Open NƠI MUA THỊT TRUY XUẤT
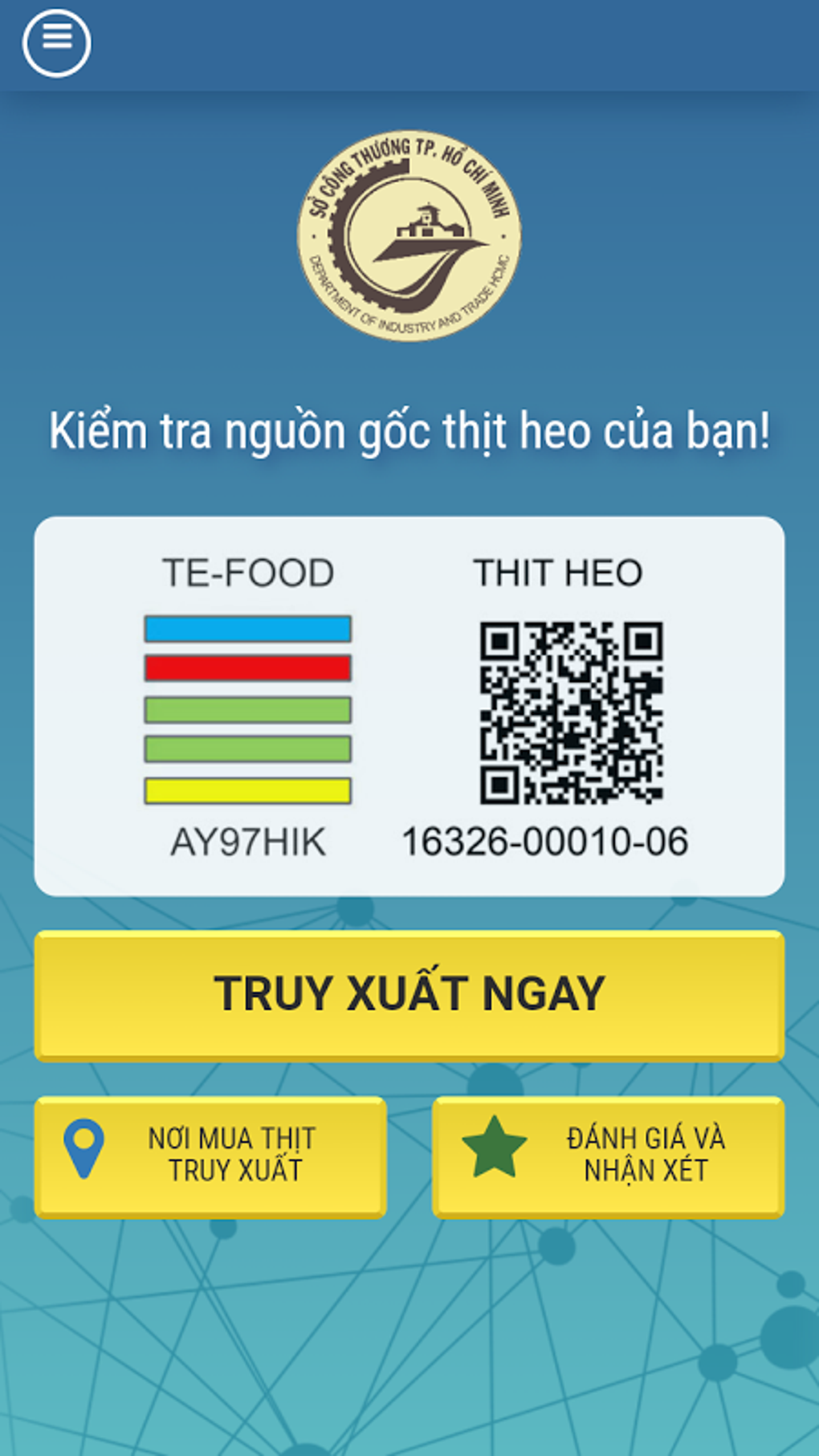Image resolution: width=819 pixels, height=1456 pixels. tap(210, 1156)
